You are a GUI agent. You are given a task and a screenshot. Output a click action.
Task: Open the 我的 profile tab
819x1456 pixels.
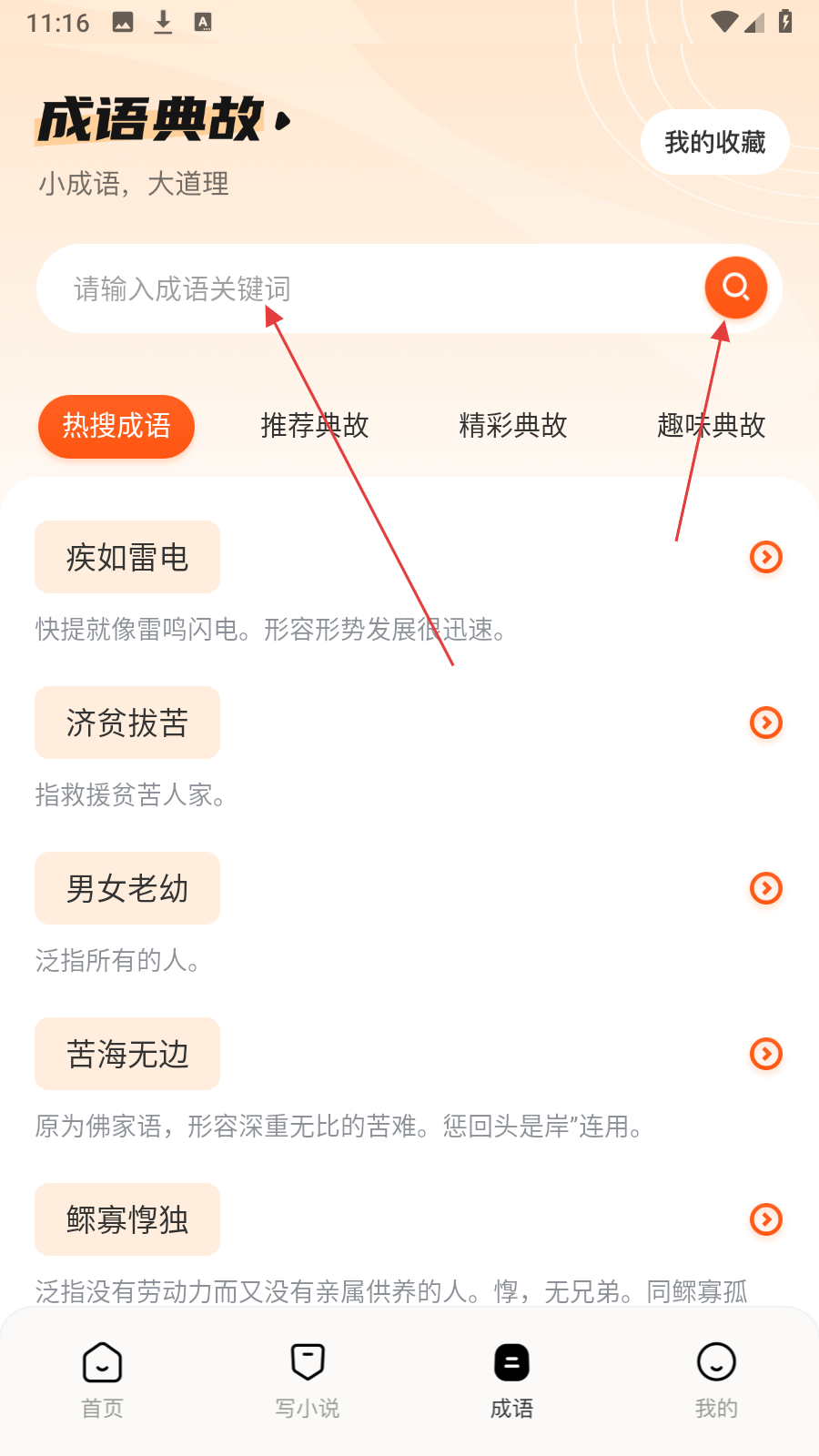716,1380
